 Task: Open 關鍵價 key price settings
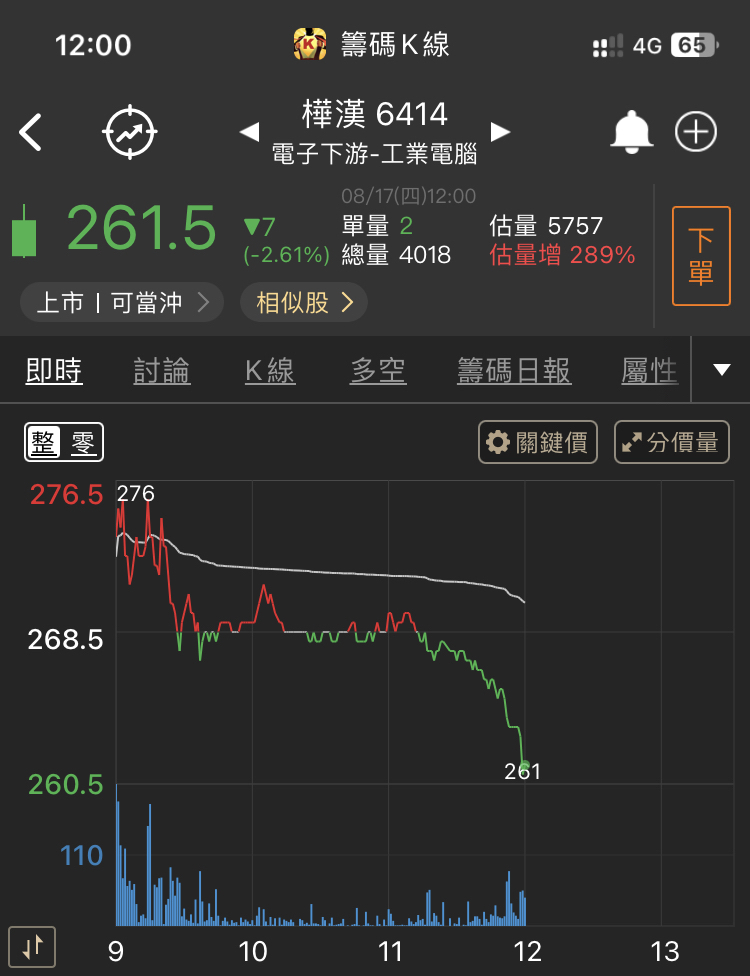538,442
